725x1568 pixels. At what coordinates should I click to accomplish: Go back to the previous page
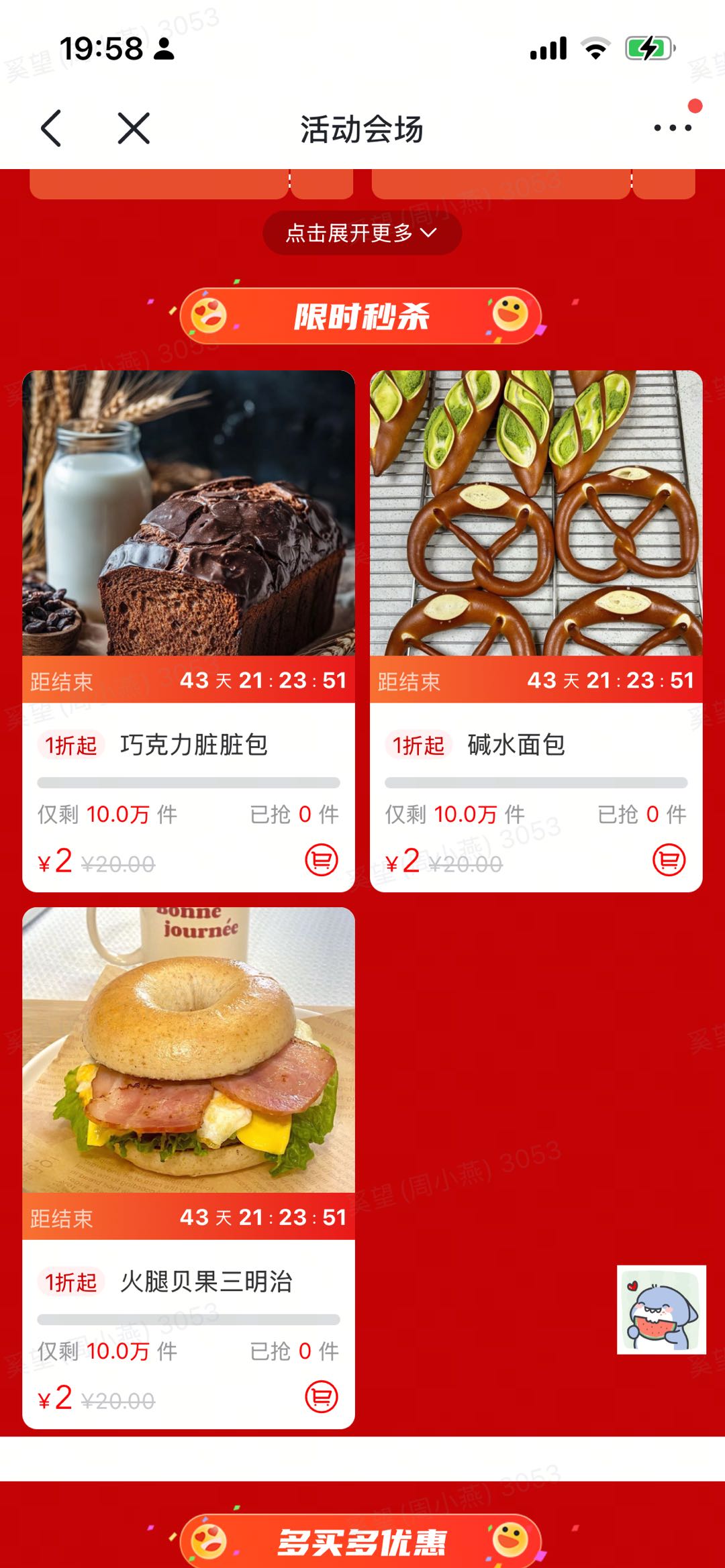coord(51,128)
